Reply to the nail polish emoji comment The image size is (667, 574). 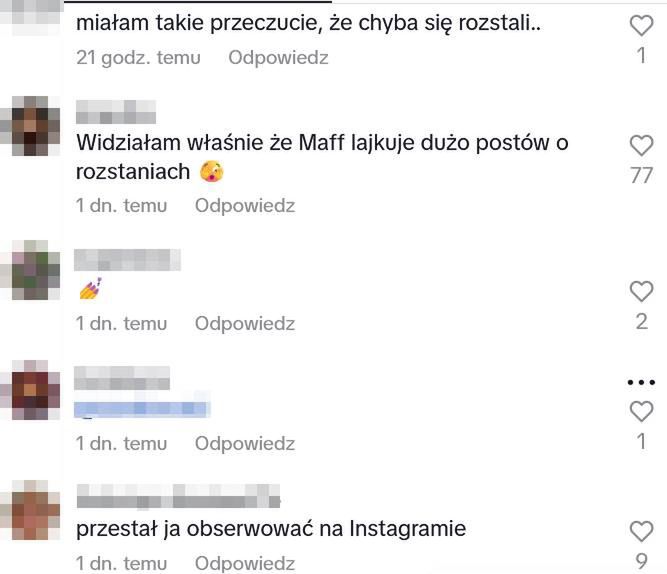coord(245,324)
